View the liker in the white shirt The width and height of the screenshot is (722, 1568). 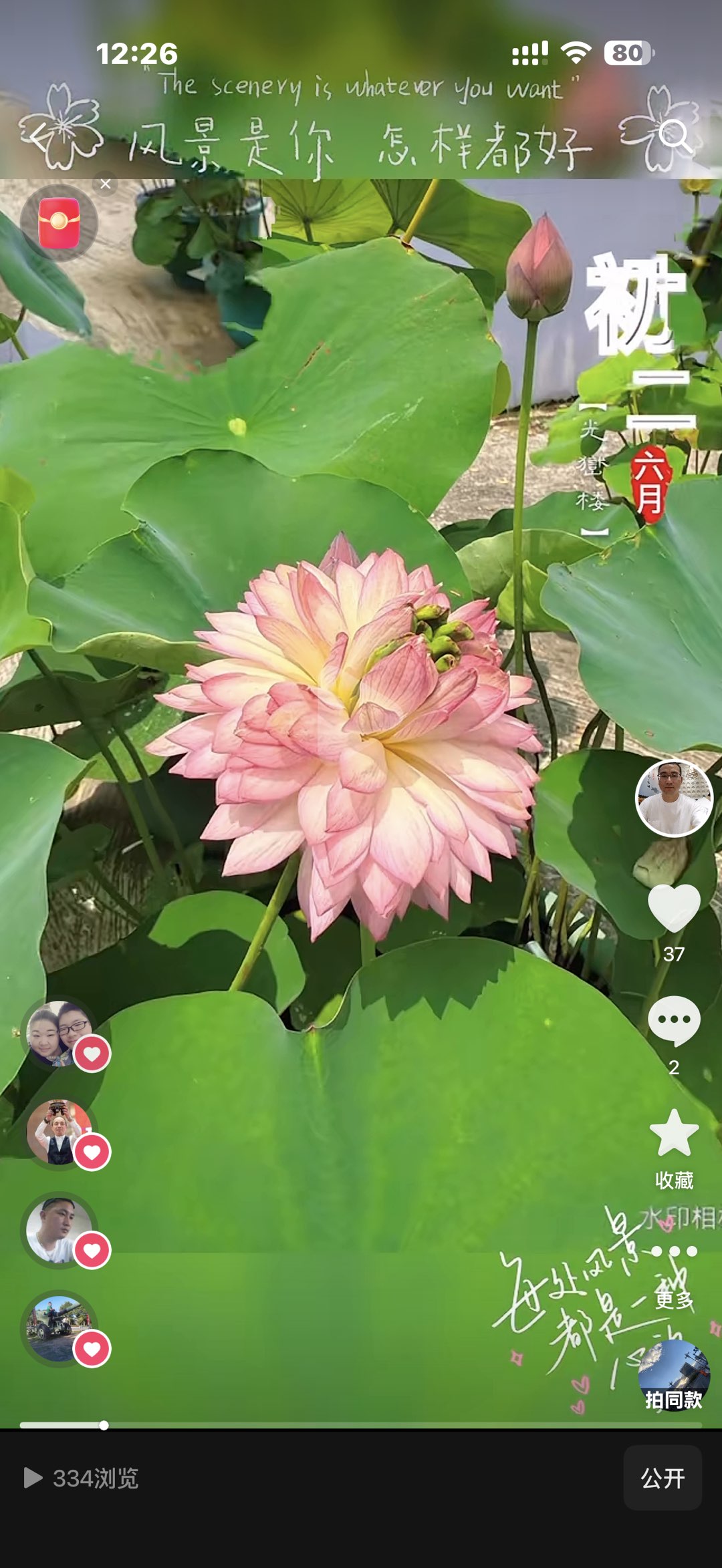click(x=59, y=1231)
